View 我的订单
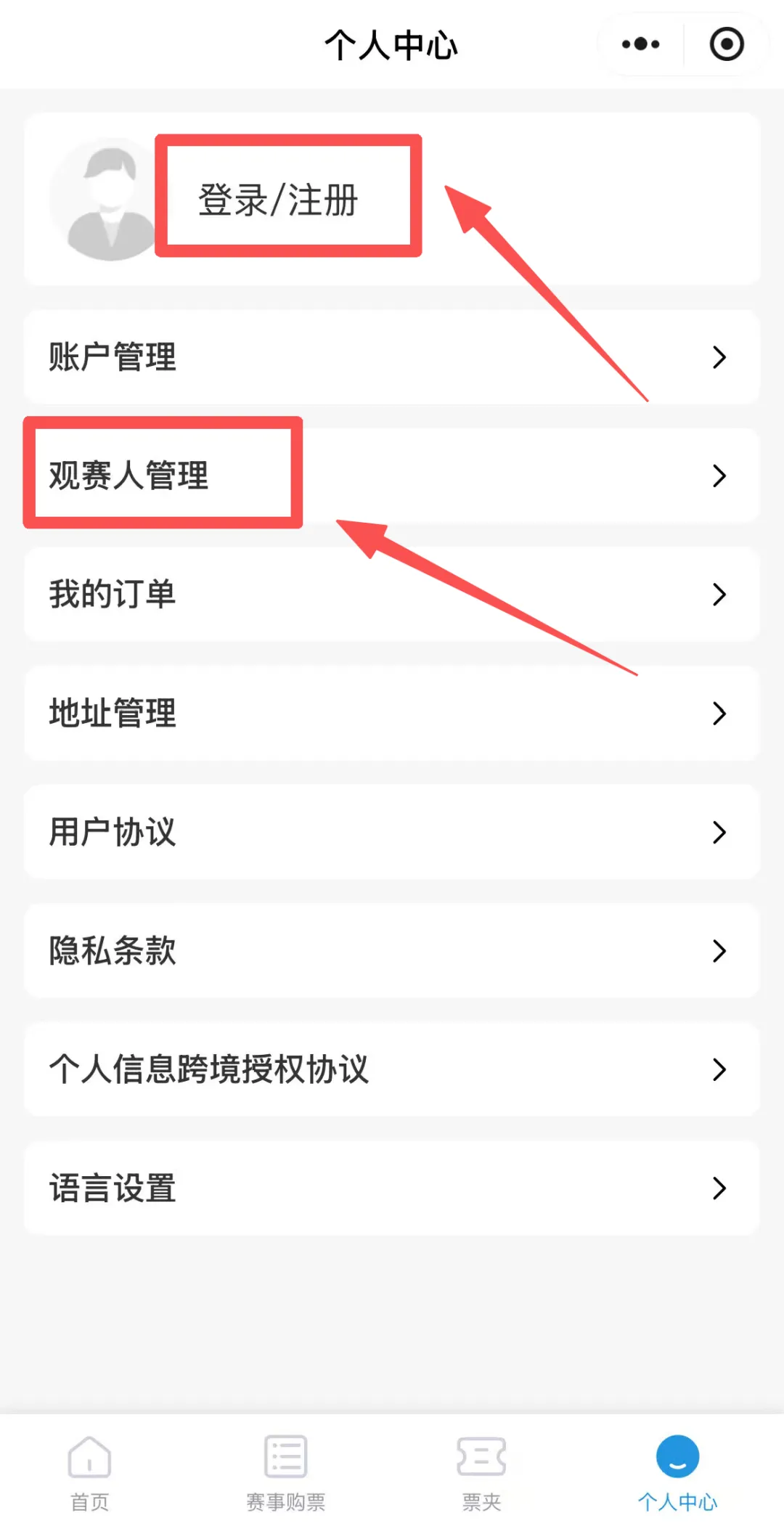Screen dimensions: 784x1534 coord(392,594)
